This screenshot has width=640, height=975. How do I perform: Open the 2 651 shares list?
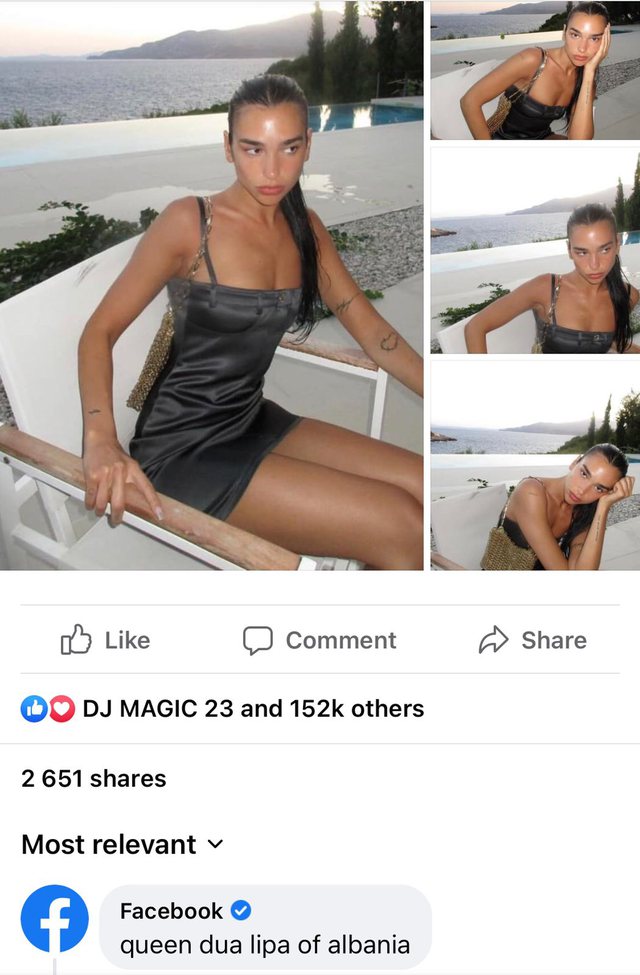tap(94, 778)
